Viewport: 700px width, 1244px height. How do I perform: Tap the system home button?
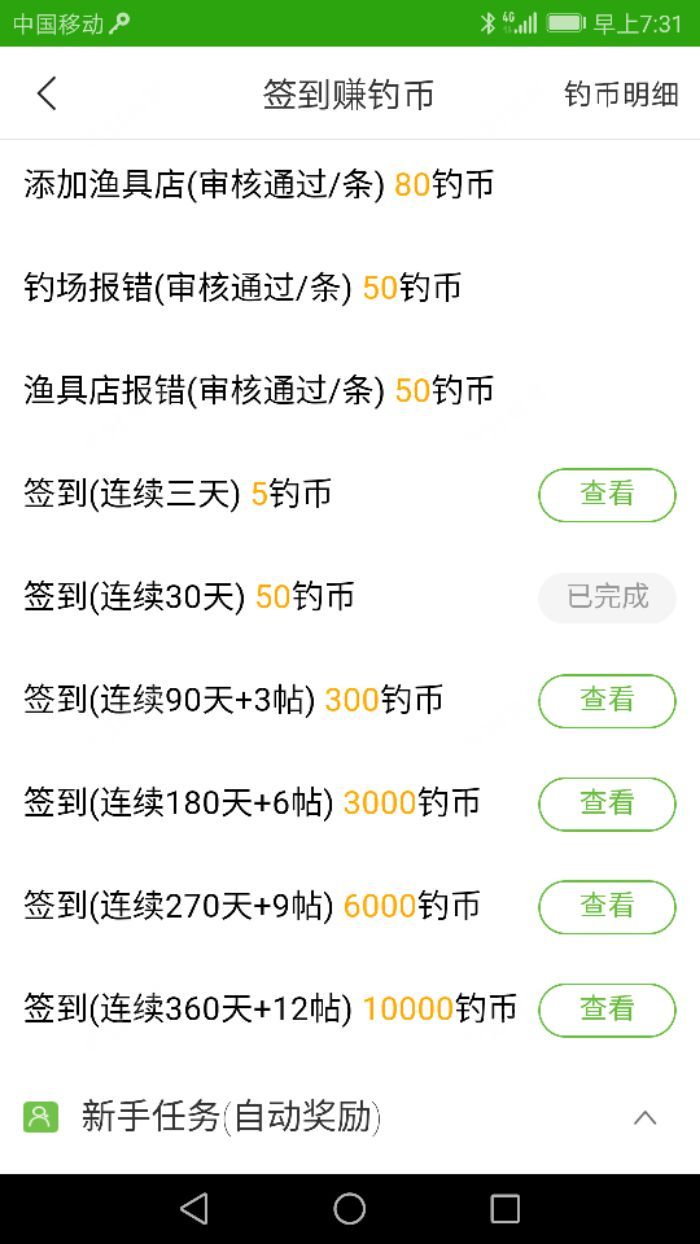pyautogui.click(x=349, y=1208)
